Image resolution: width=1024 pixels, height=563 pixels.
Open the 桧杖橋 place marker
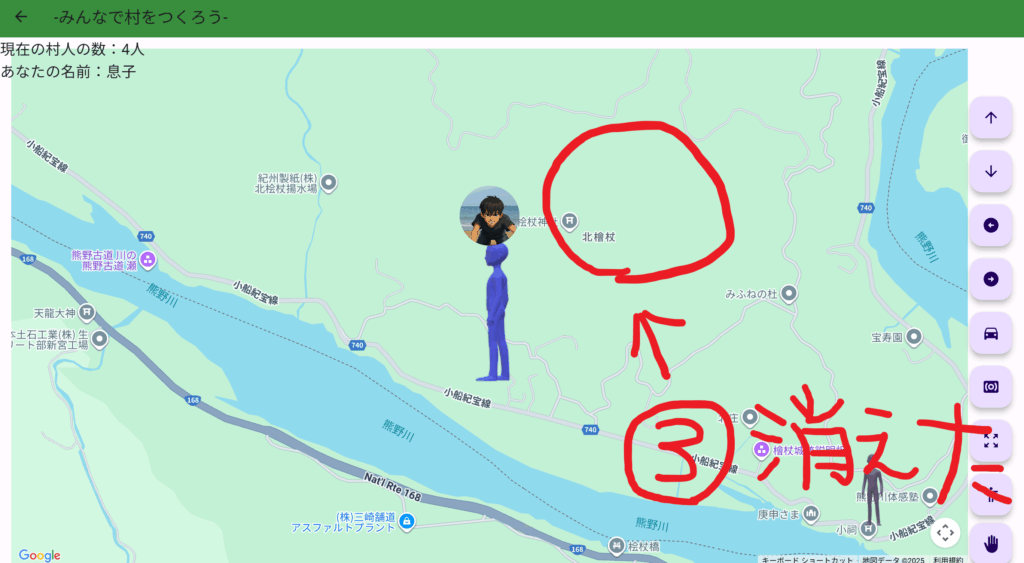click(616, 546)
